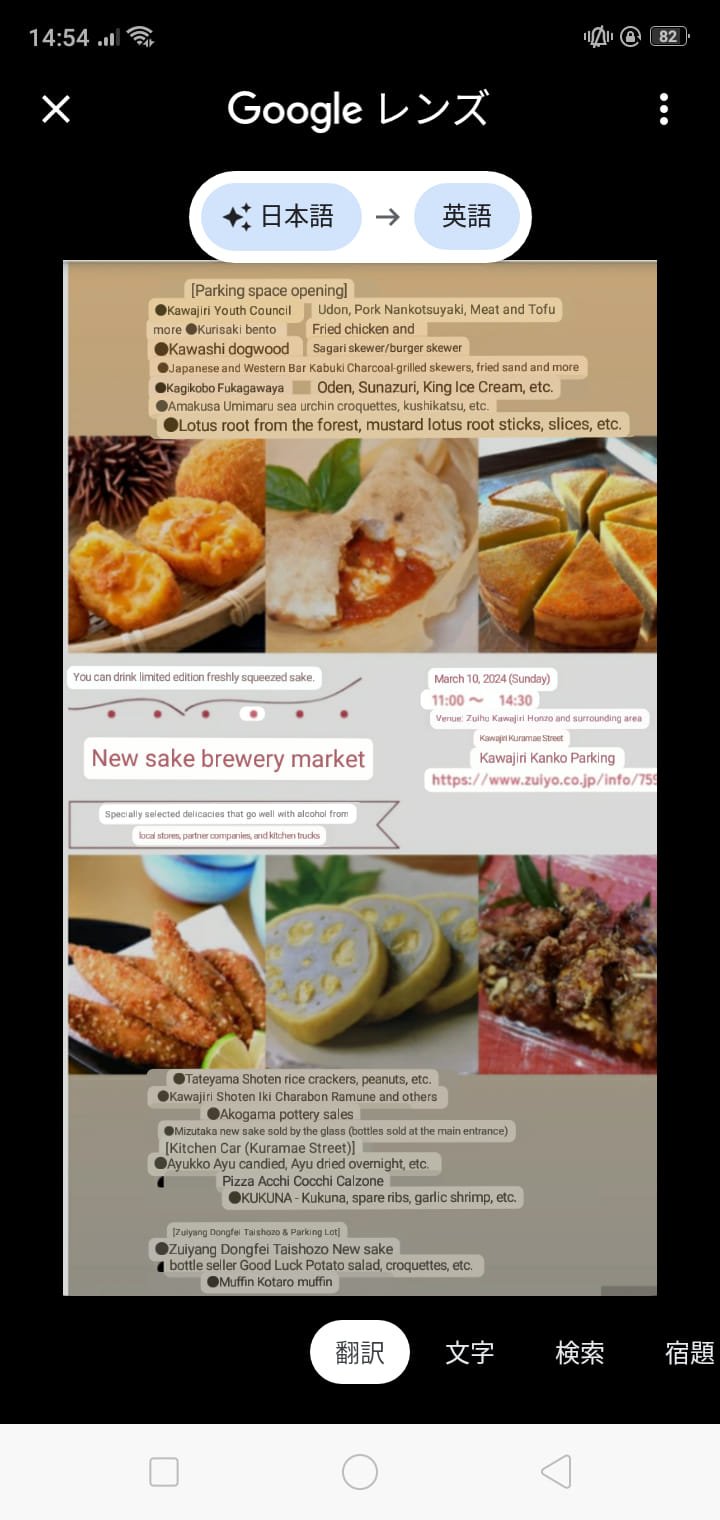720x1520 pixels.
Task: Change the source language 日本語
Action: [x=281, y=217]
